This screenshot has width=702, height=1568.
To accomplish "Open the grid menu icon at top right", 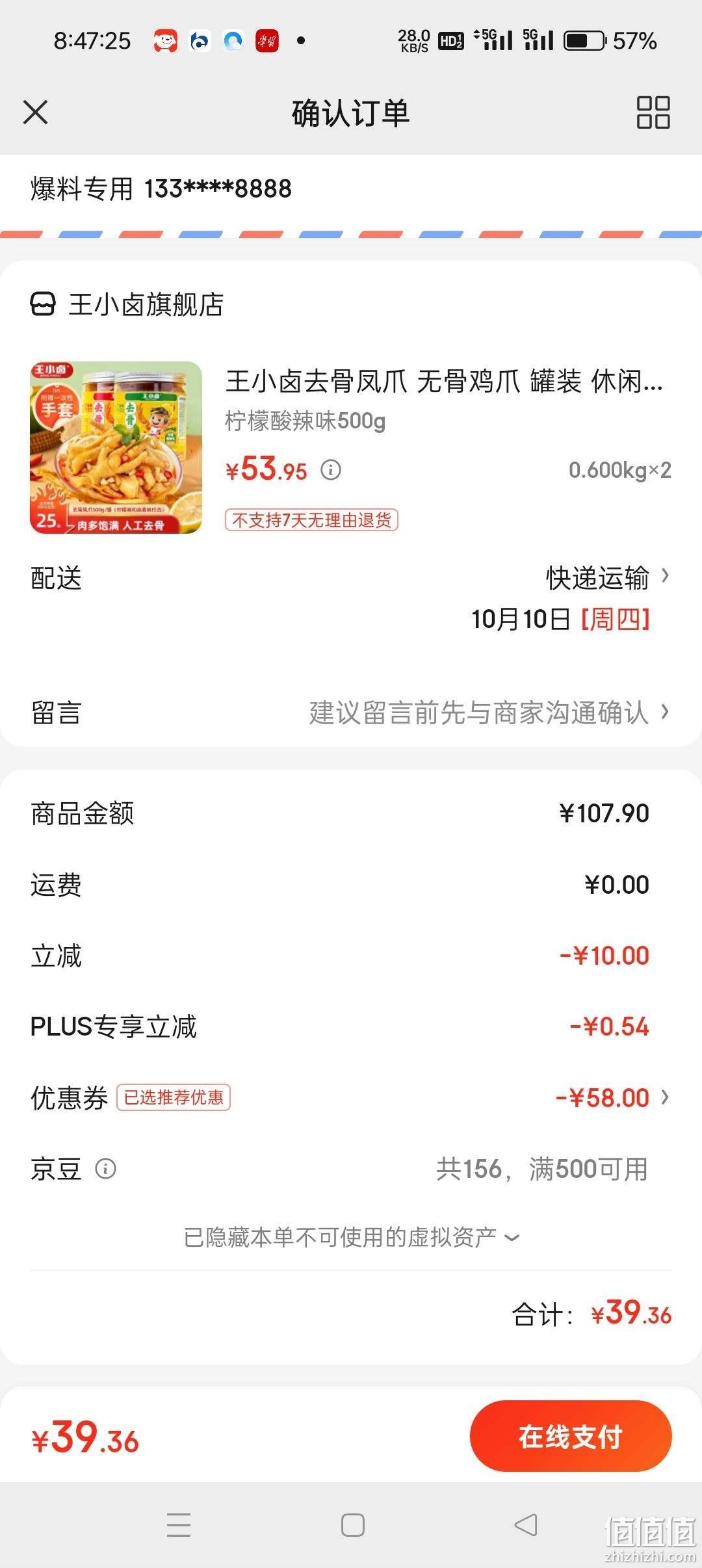I will point(653,112).
